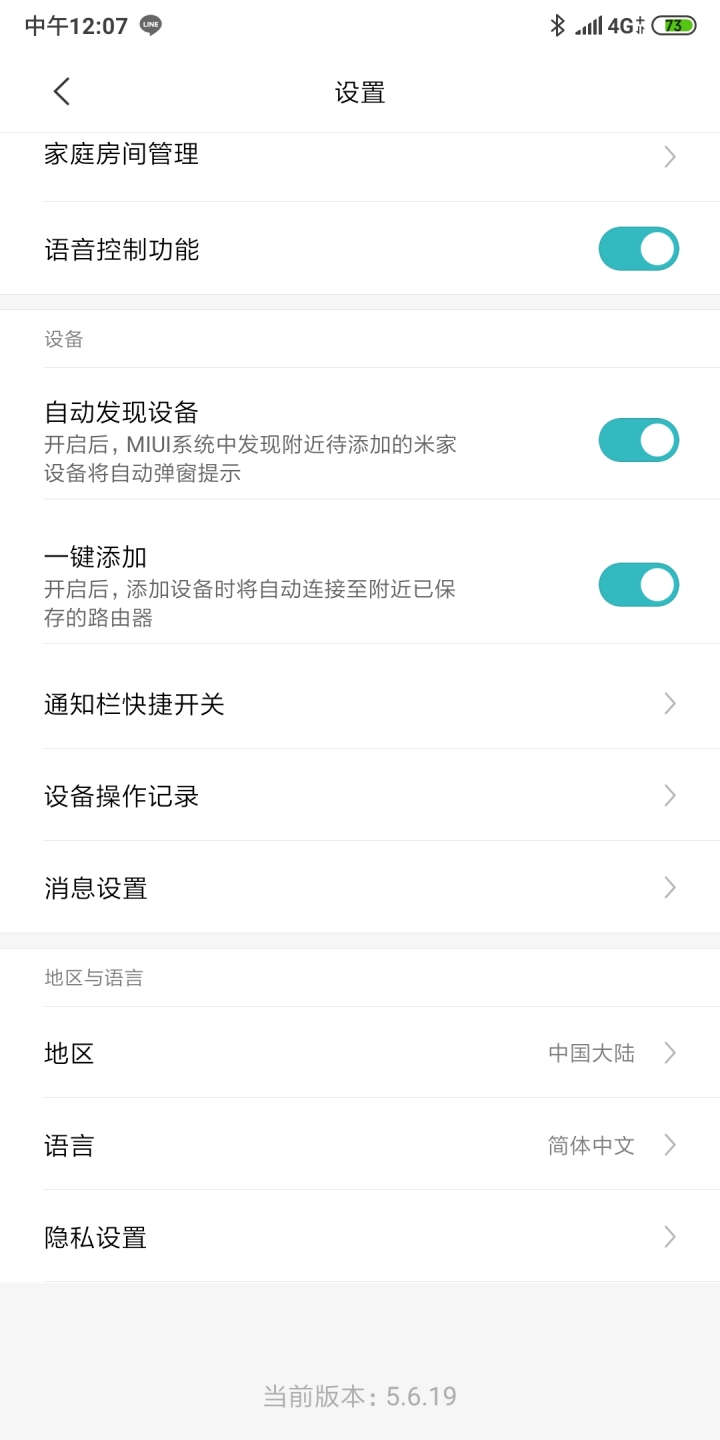Open 消息设置

click(x=360, y=888)
